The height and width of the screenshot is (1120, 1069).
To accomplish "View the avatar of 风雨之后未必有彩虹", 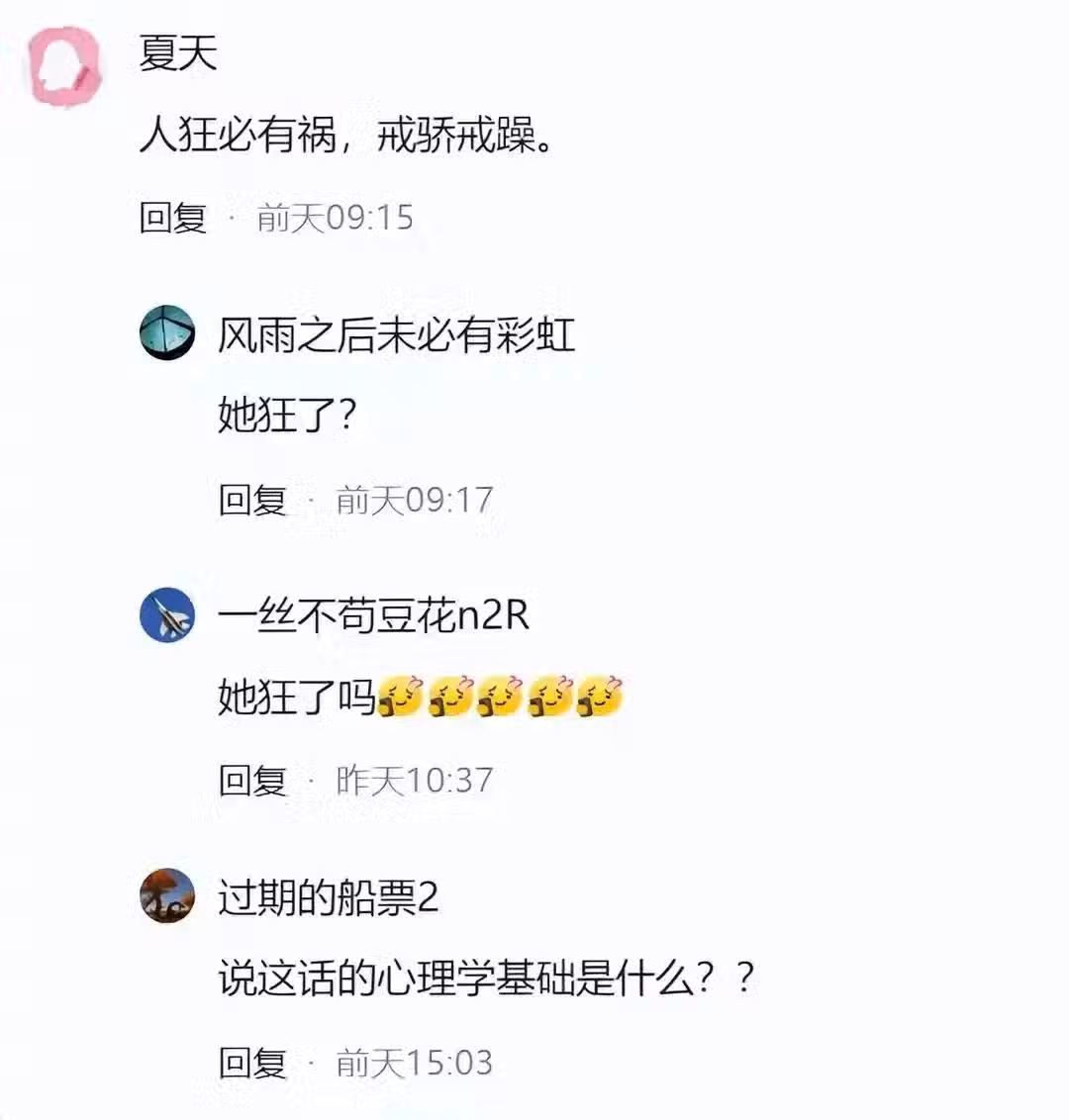I will pyautogui.click(x=166, y=332).
